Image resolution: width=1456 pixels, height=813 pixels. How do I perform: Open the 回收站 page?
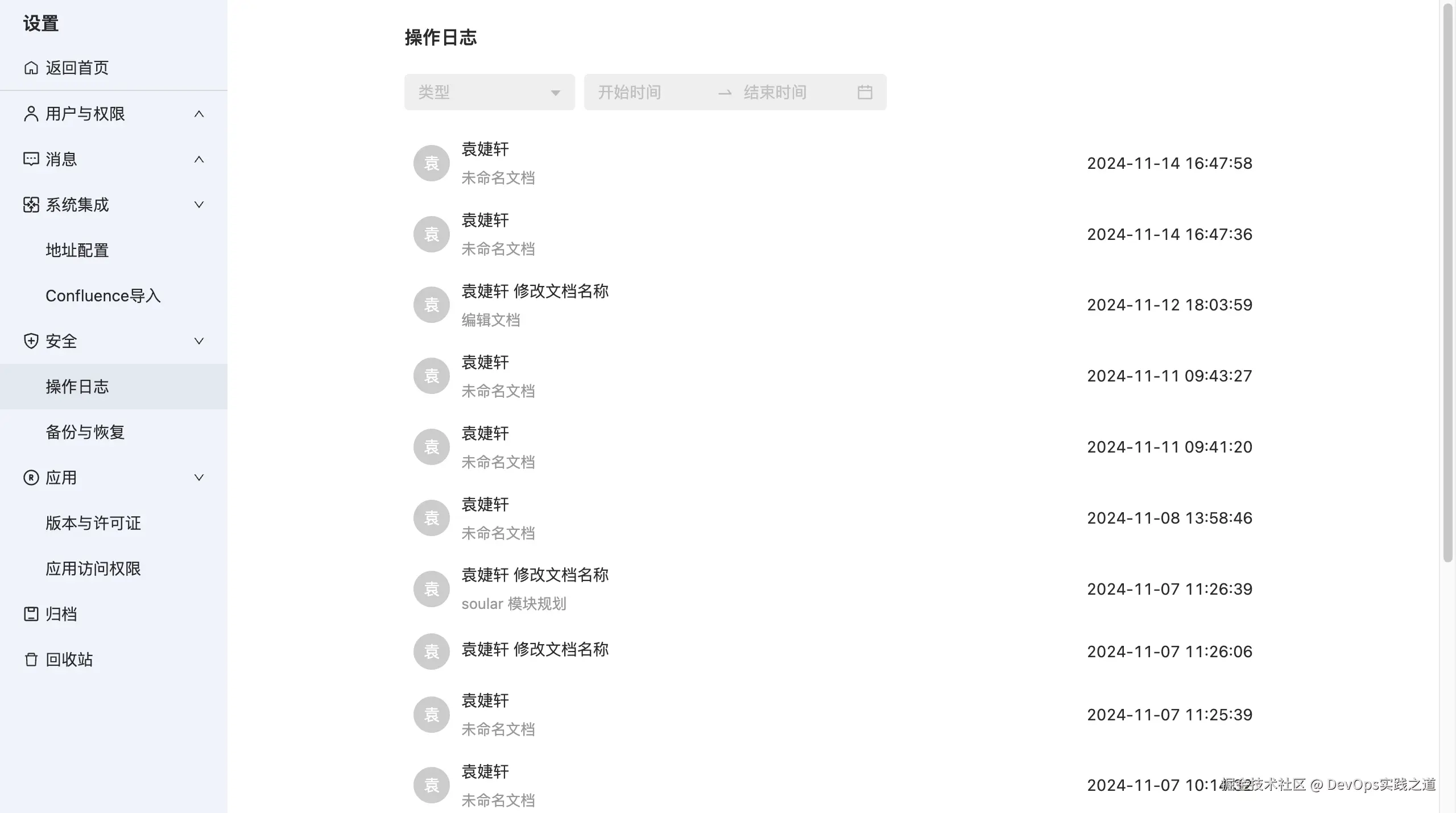tap(69, 659)
